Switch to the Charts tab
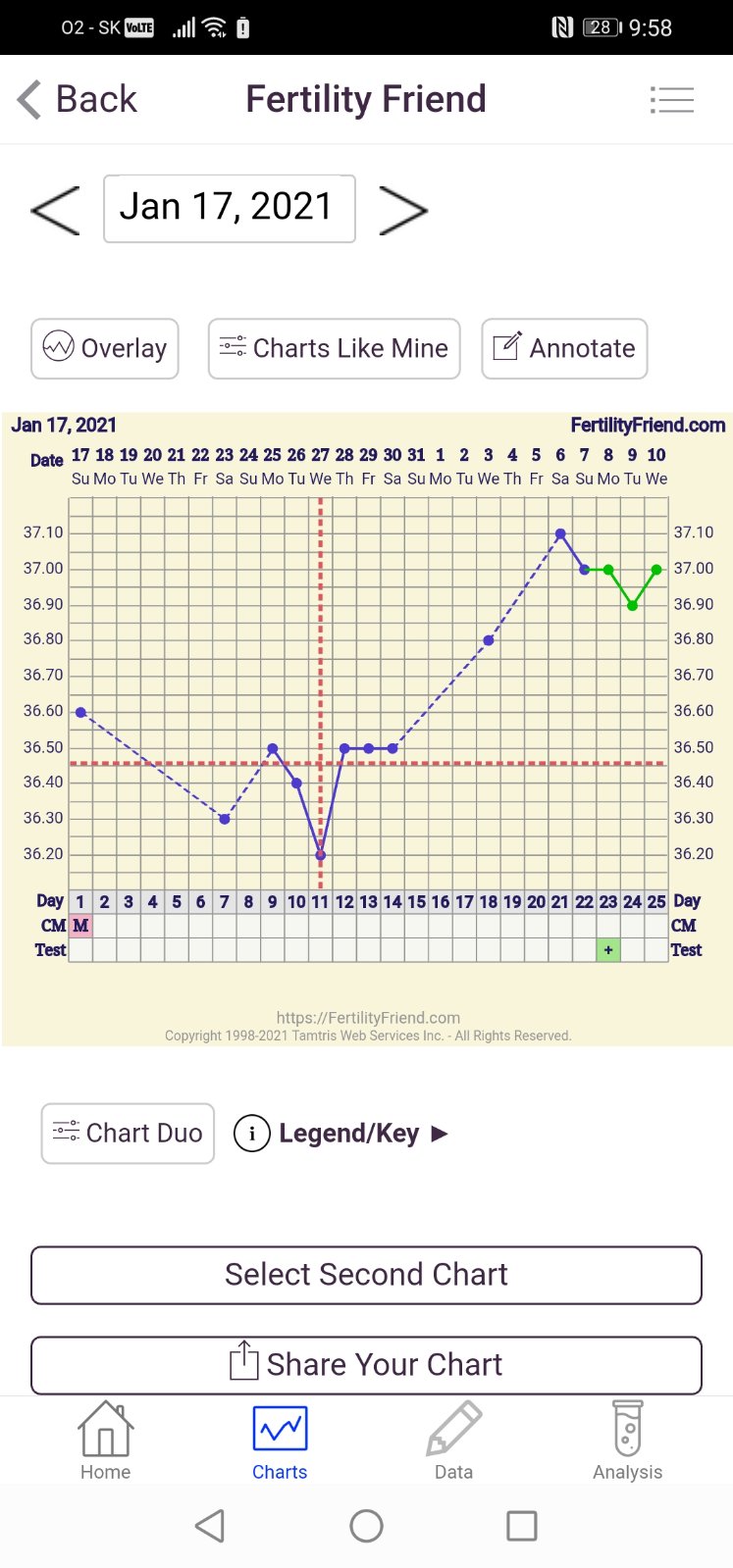The width and height of the screenshot is (733, 1568). 280,1440
